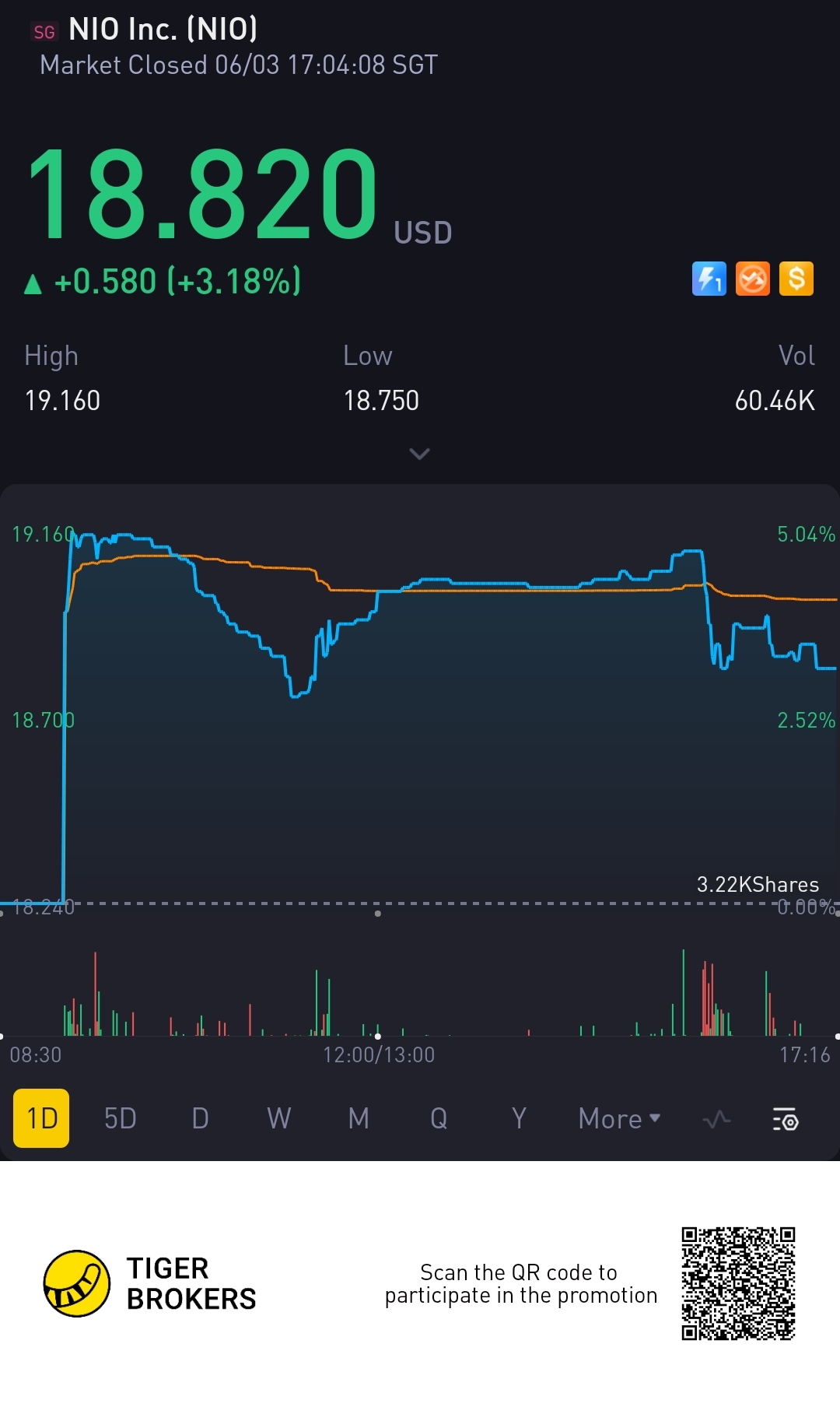Switch to the quarterly Q chart
The image size is (840, 1407).
tap(439, 1119)
